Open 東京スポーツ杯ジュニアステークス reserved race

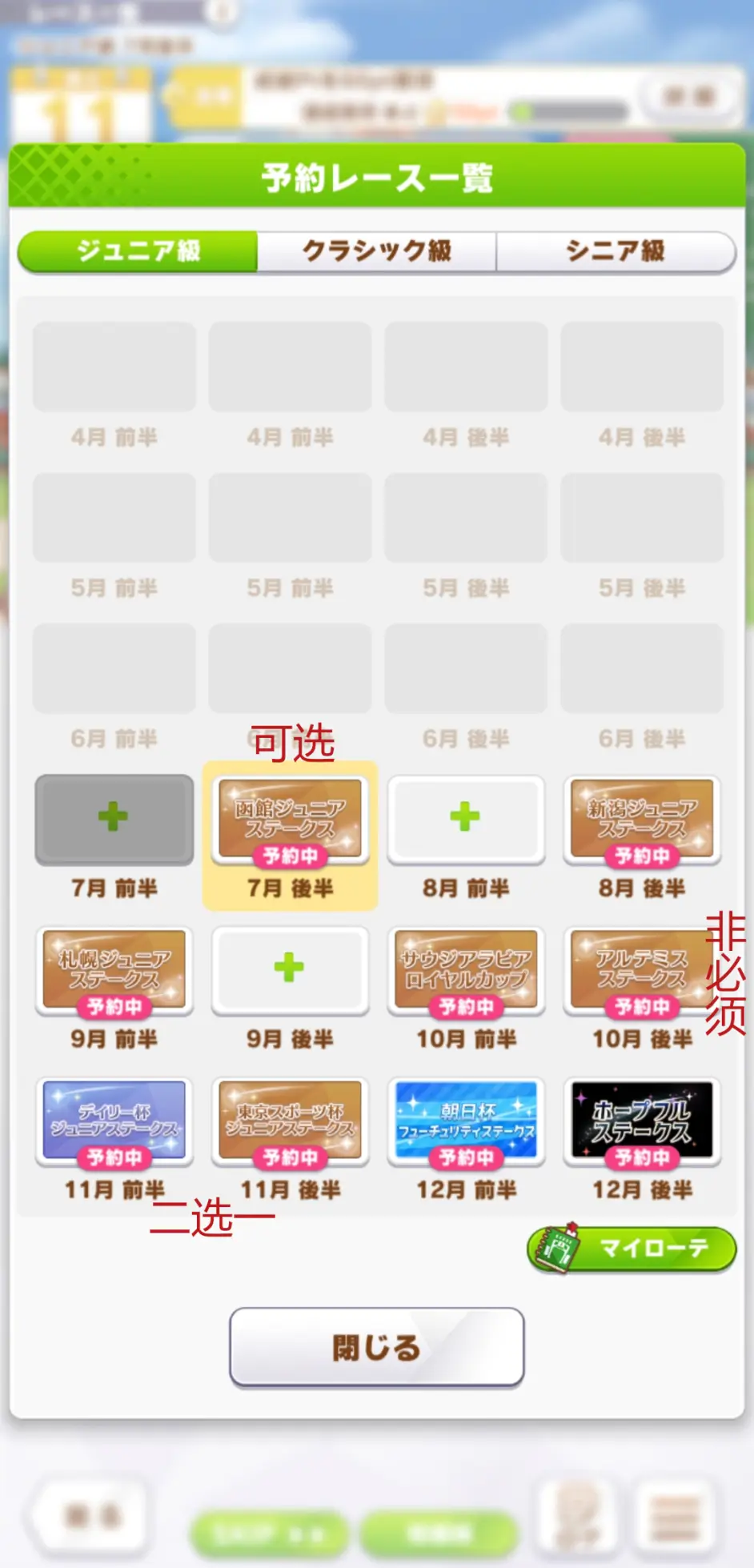pyautogui.click(x=290, y=1121)
